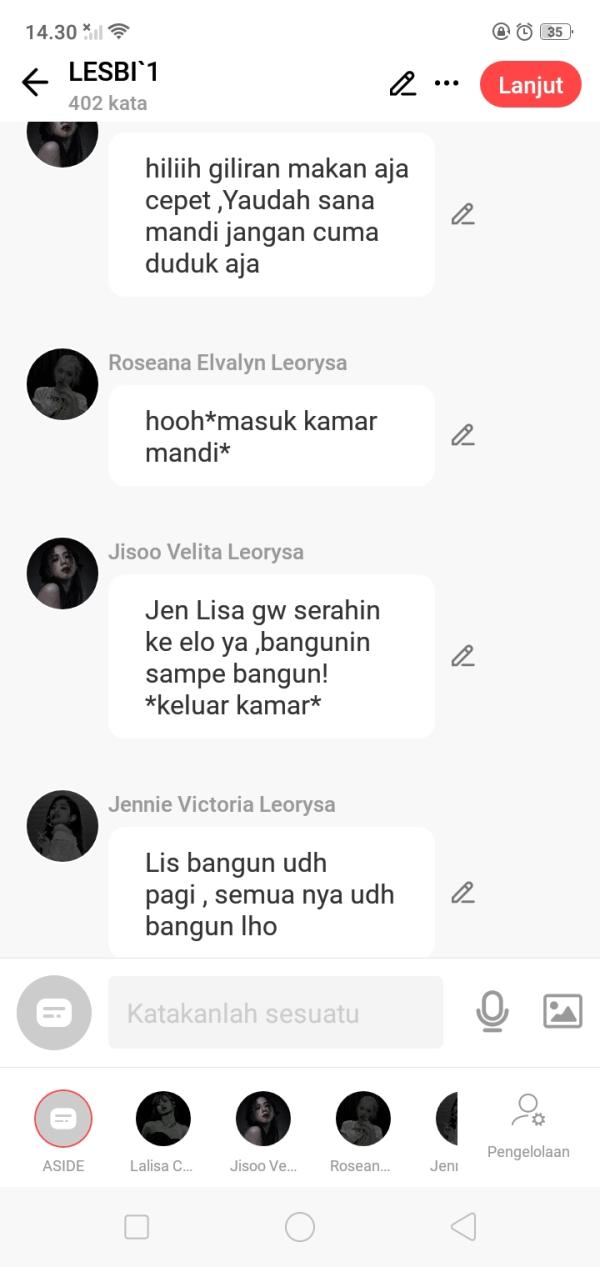Choose the Jisoo Ve... character
This screenshot has width=600, height=1267.
263,1119
